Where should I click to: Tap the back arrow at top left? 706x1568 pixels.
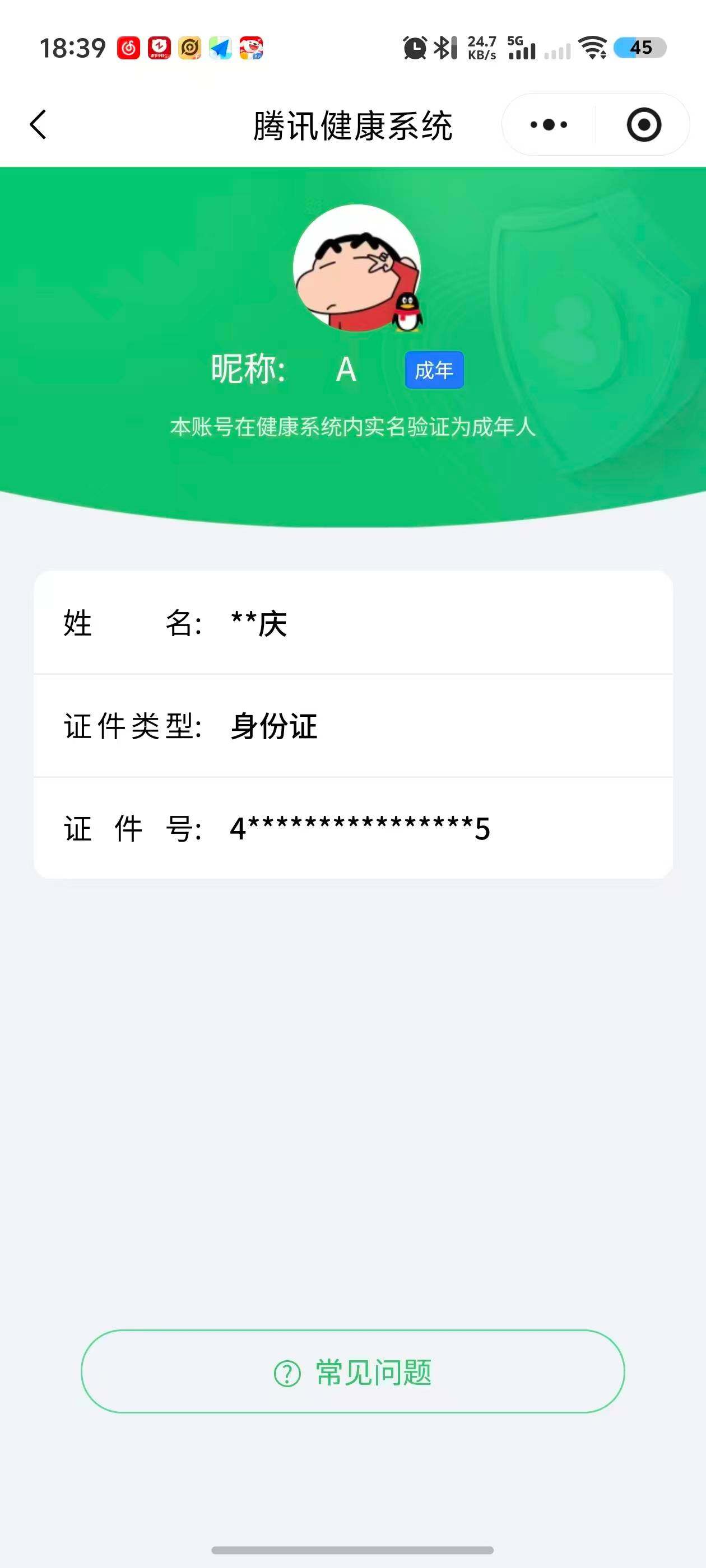[x=38, y=124]
